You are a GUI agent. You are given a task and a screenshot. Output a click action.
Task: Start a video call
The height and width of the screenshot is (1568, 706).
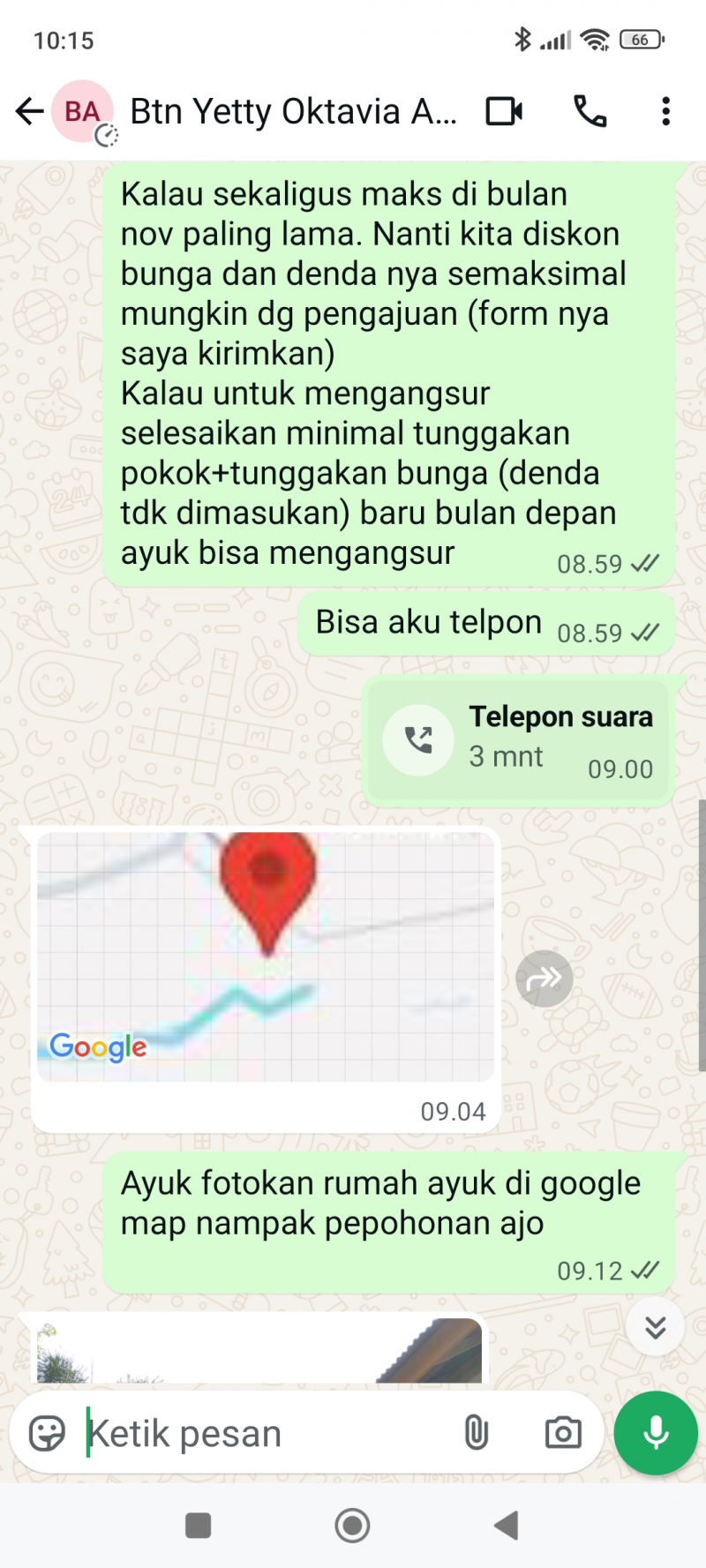coord(504,111)
